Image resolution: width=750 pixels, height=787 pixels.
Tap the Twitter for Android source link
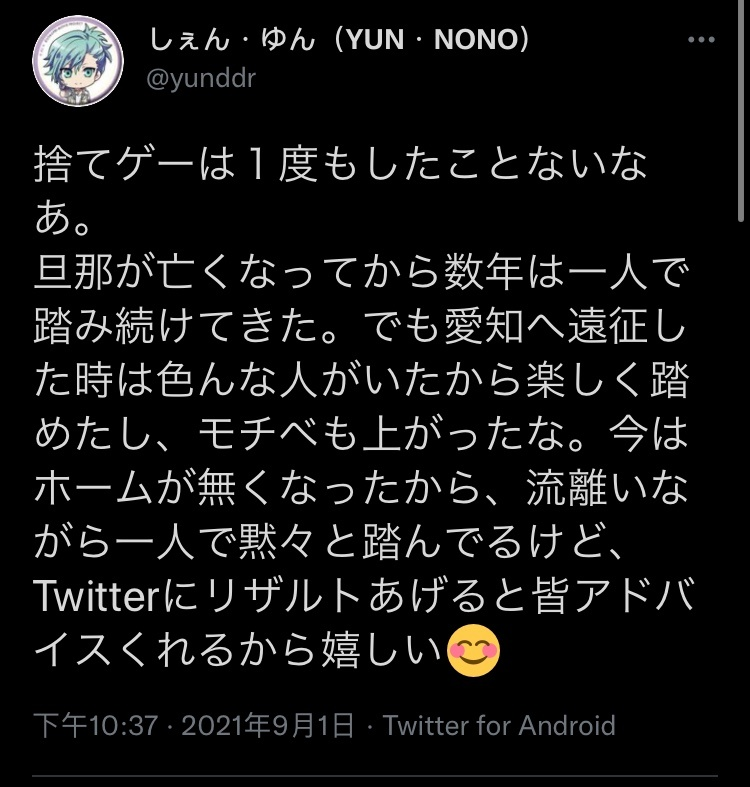click(x=499, y=725)
